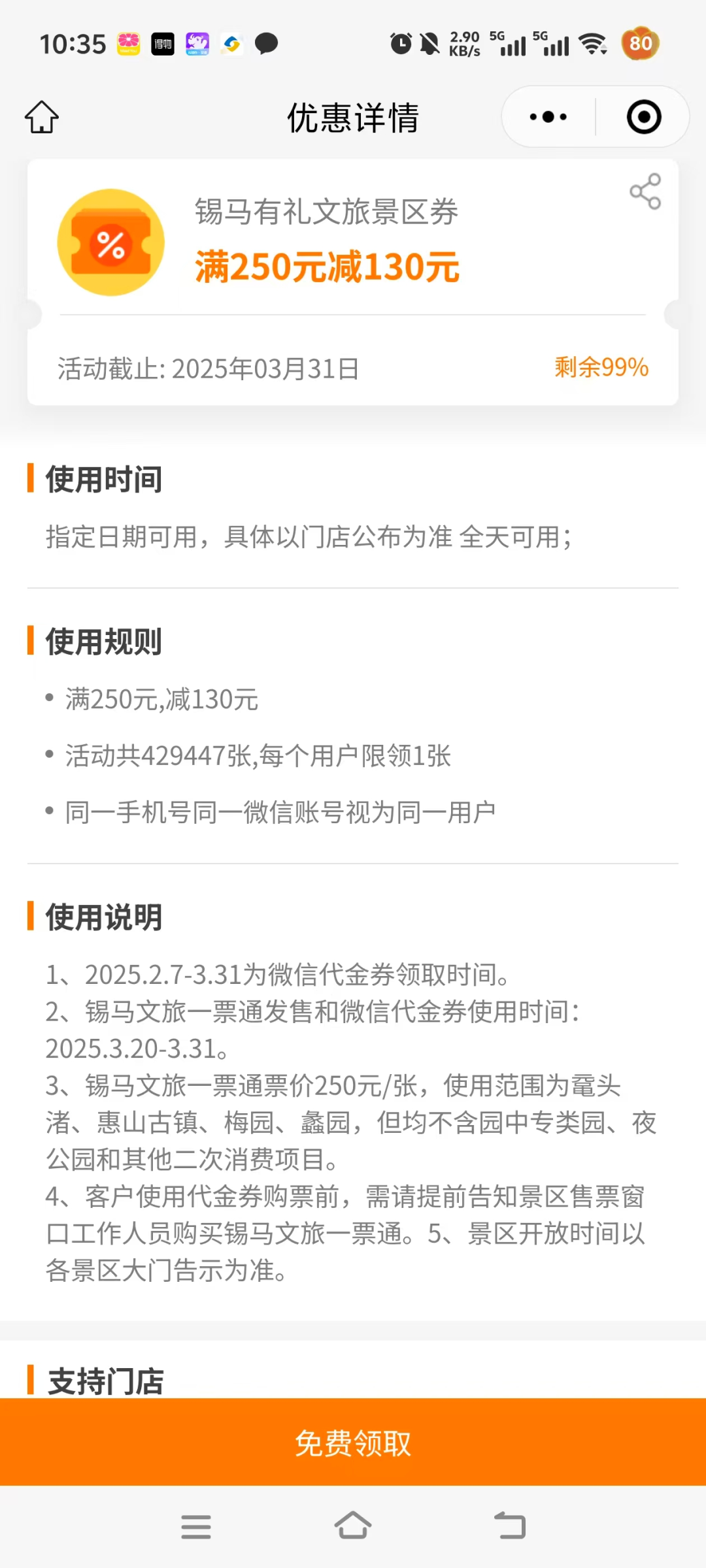Open the mini program three-dot menu
Viewport: 706px width, 1568px height.
click(x=548, y=118)
